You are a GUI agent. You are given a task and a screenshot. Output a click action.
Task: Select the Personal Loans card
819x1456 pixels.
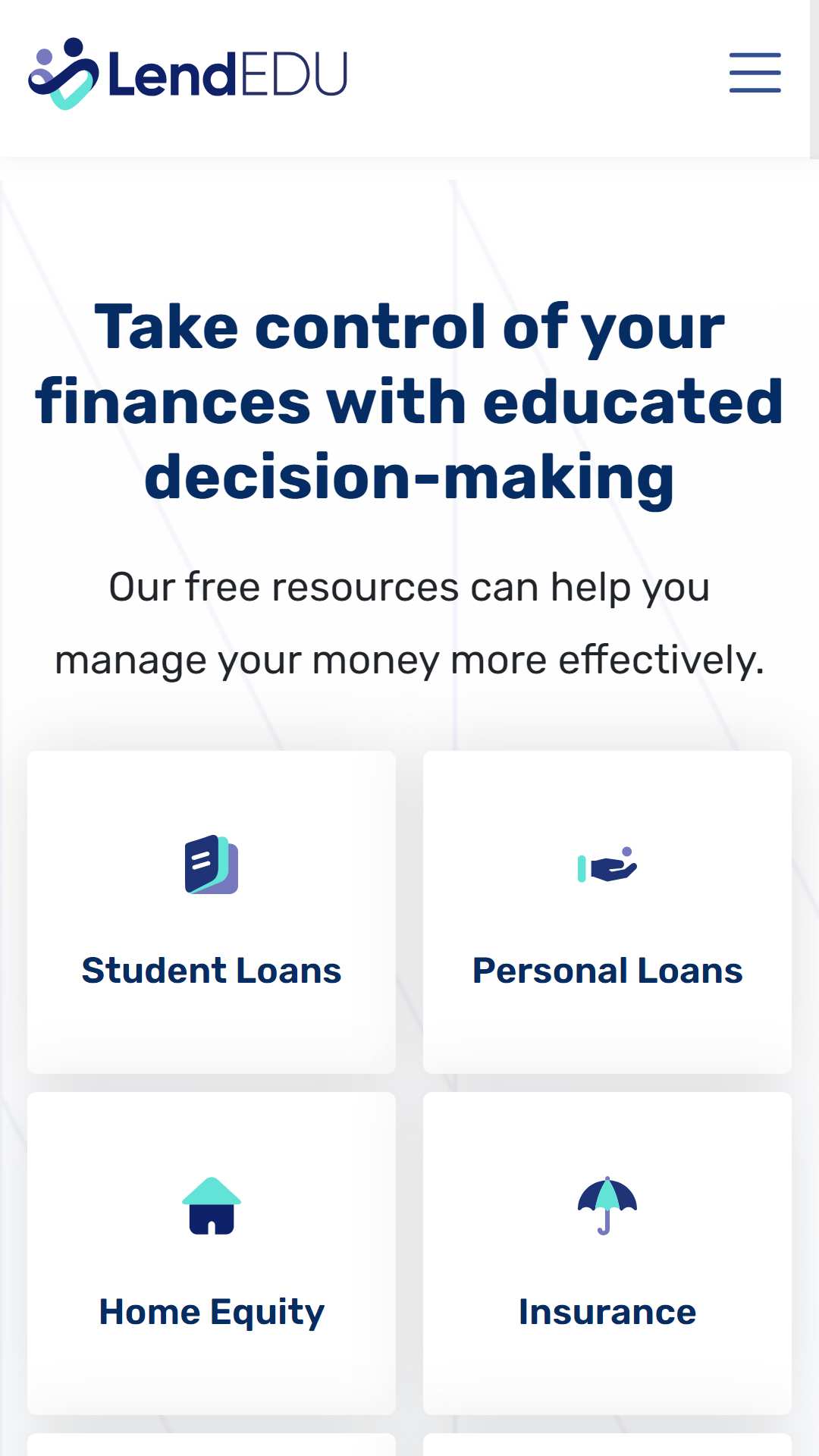(607, 912)
